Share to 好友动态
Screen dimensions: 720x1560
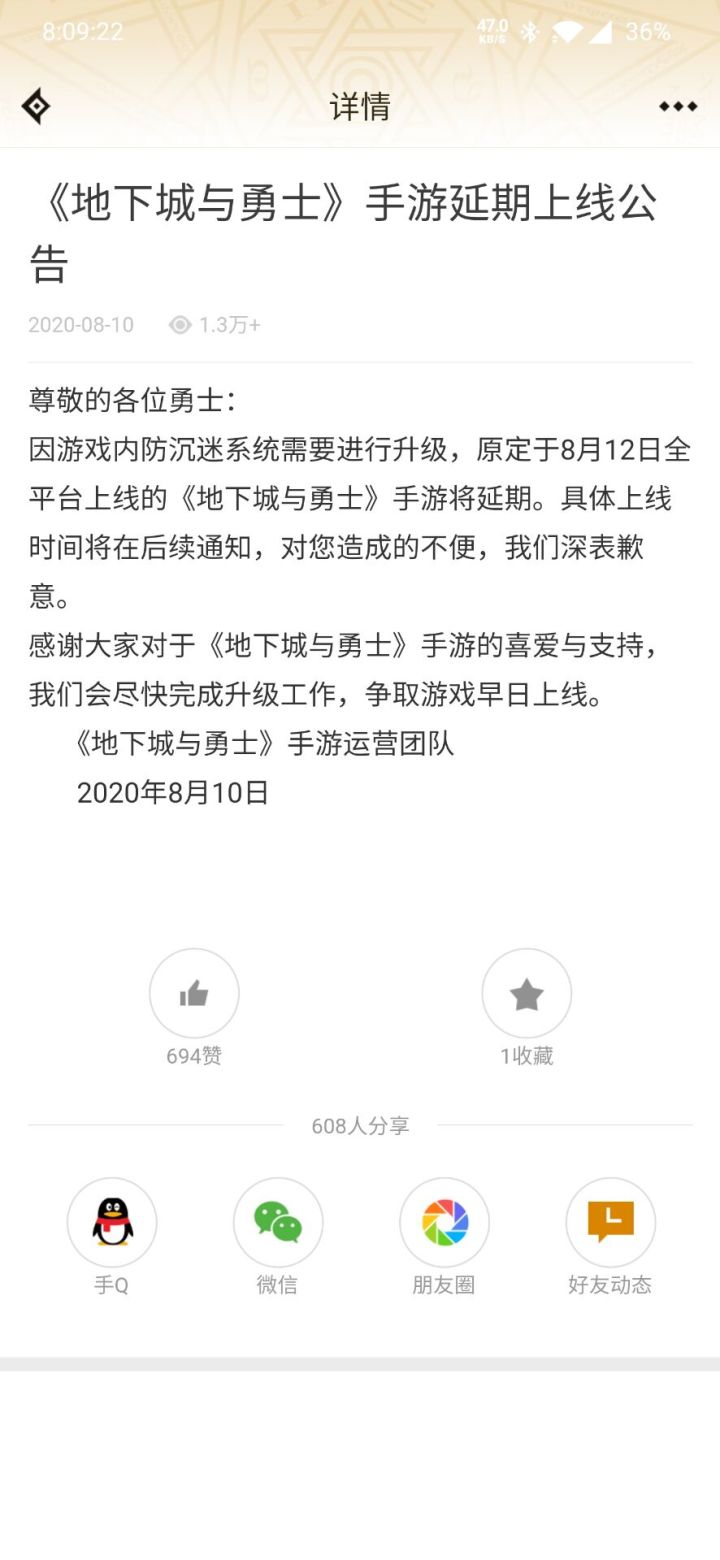pos(610,1222)
